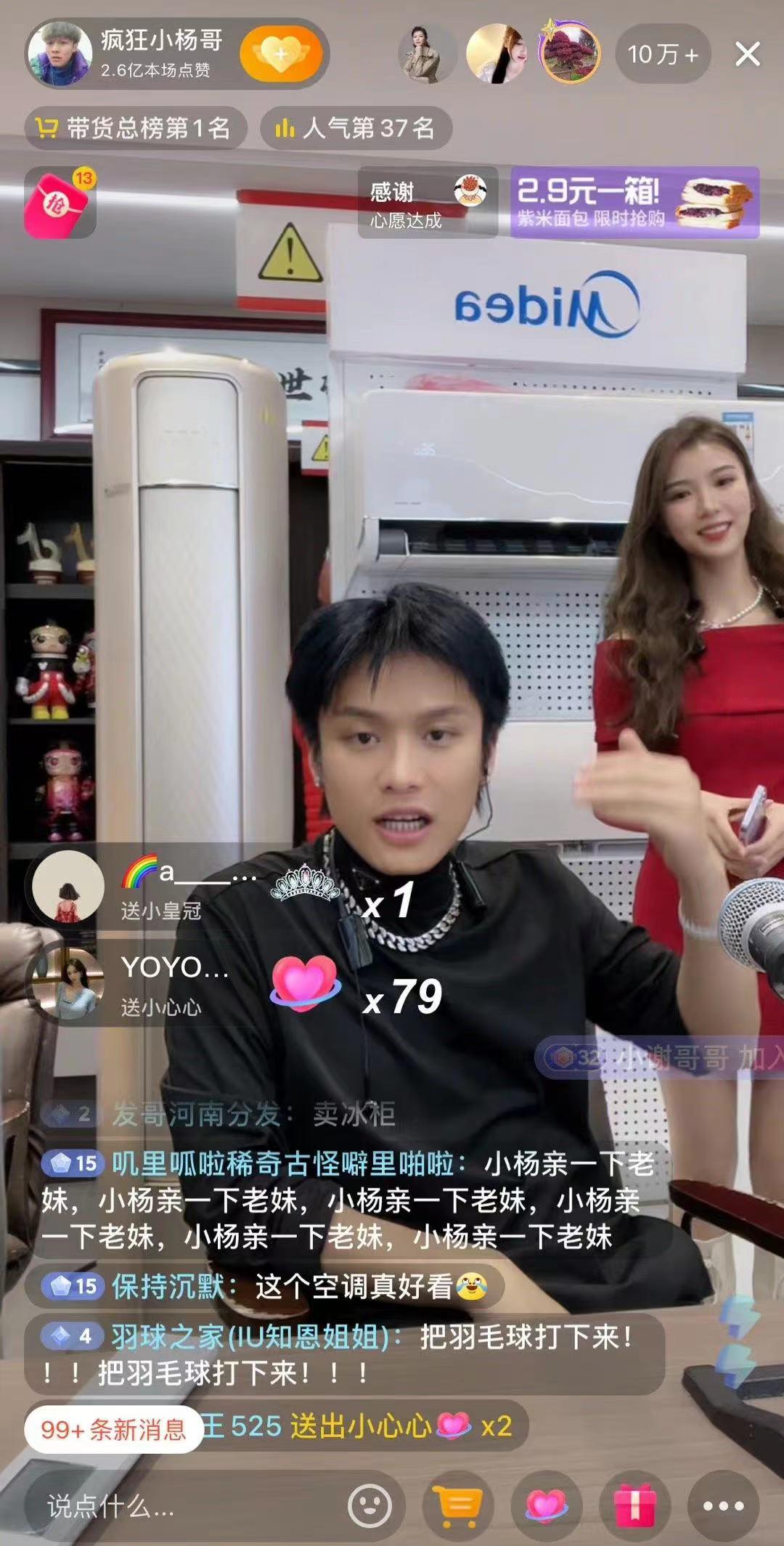Open the shopping cart

coord(457,1506)
